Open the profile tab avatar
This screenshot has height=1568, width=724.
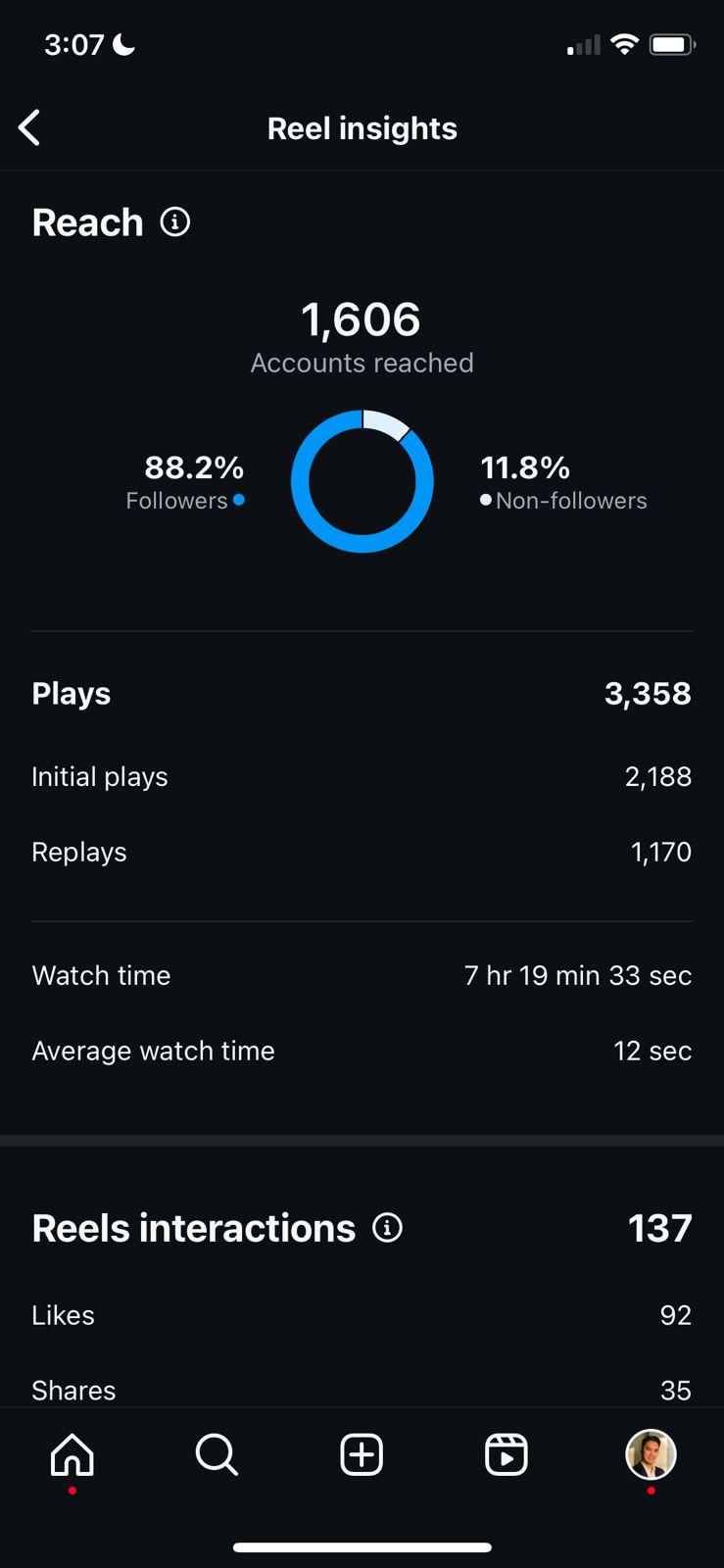point(651,1454)
